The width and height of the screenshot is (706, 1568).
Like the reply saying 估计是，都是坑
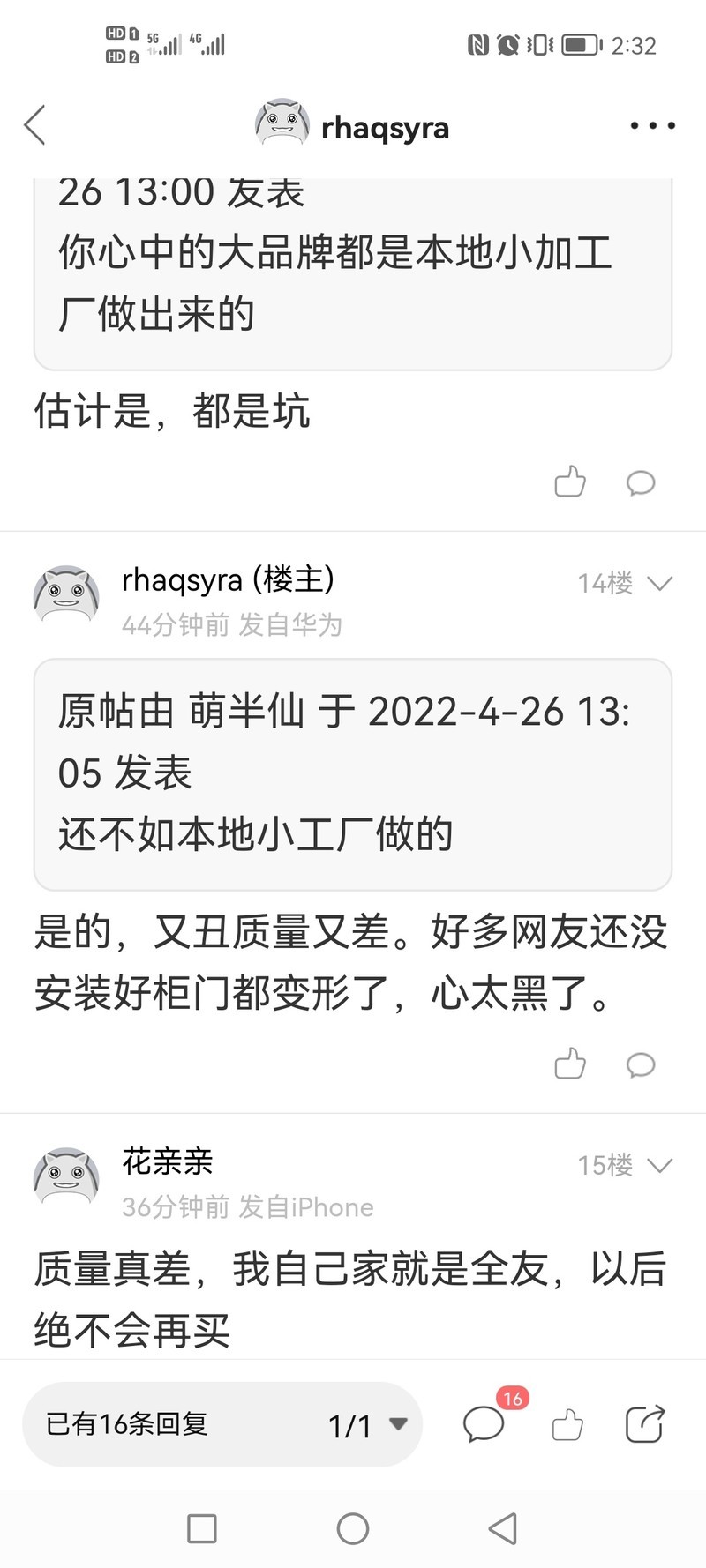[569, 482]
